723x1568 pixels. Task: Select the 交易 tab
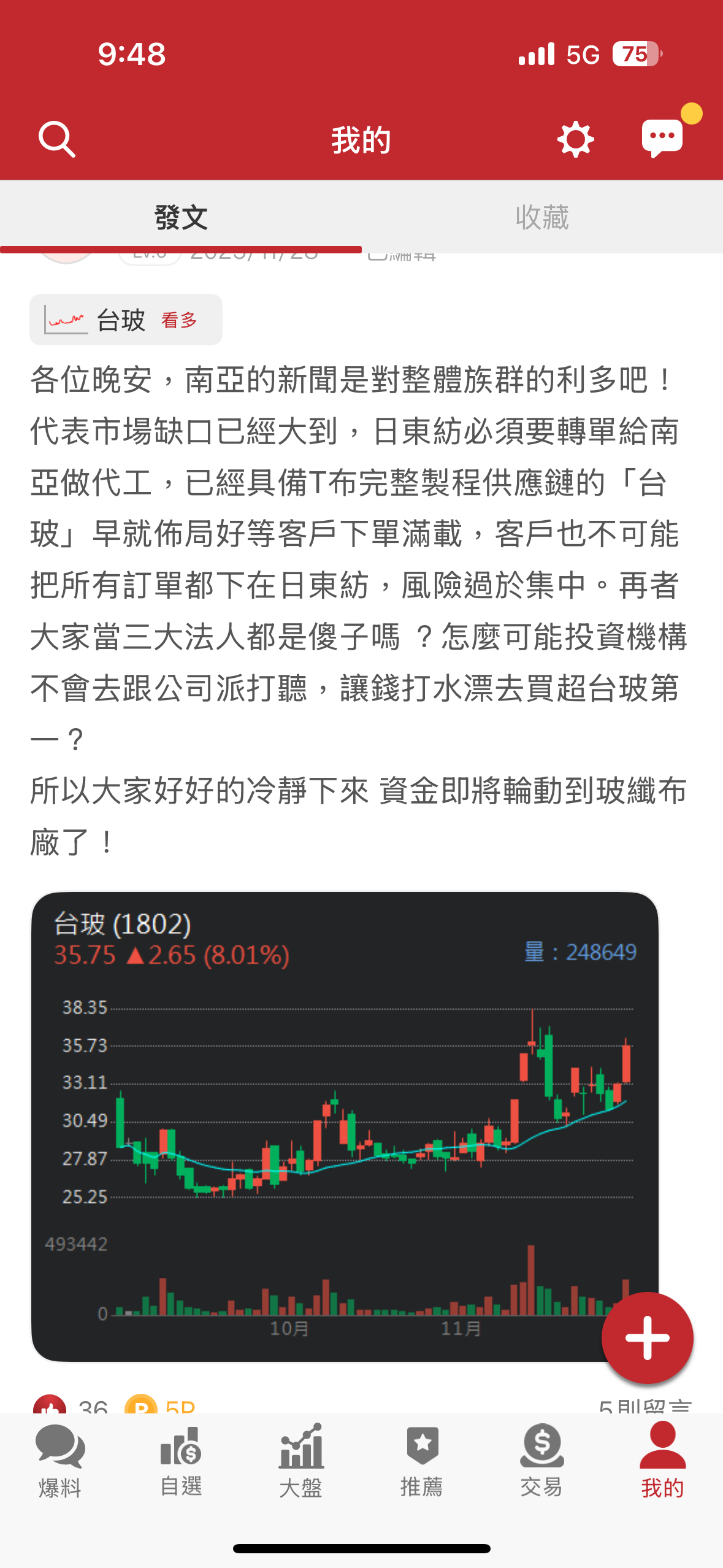542,1461
